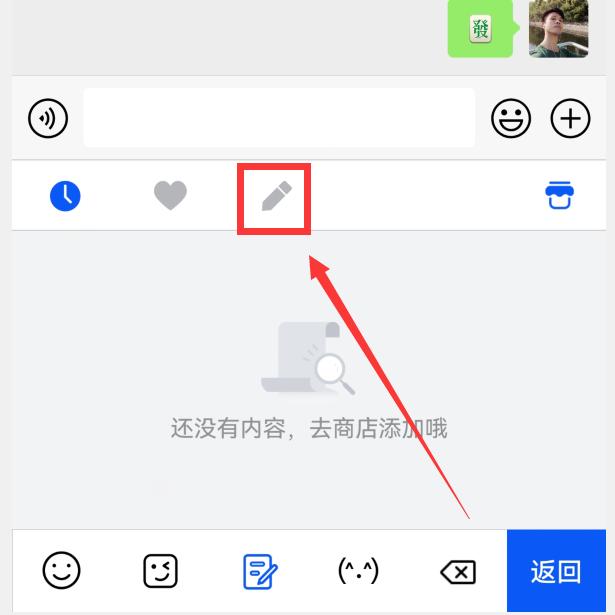Open the sender's profile avatar
The image size is (615, 615).
point(558,29)
